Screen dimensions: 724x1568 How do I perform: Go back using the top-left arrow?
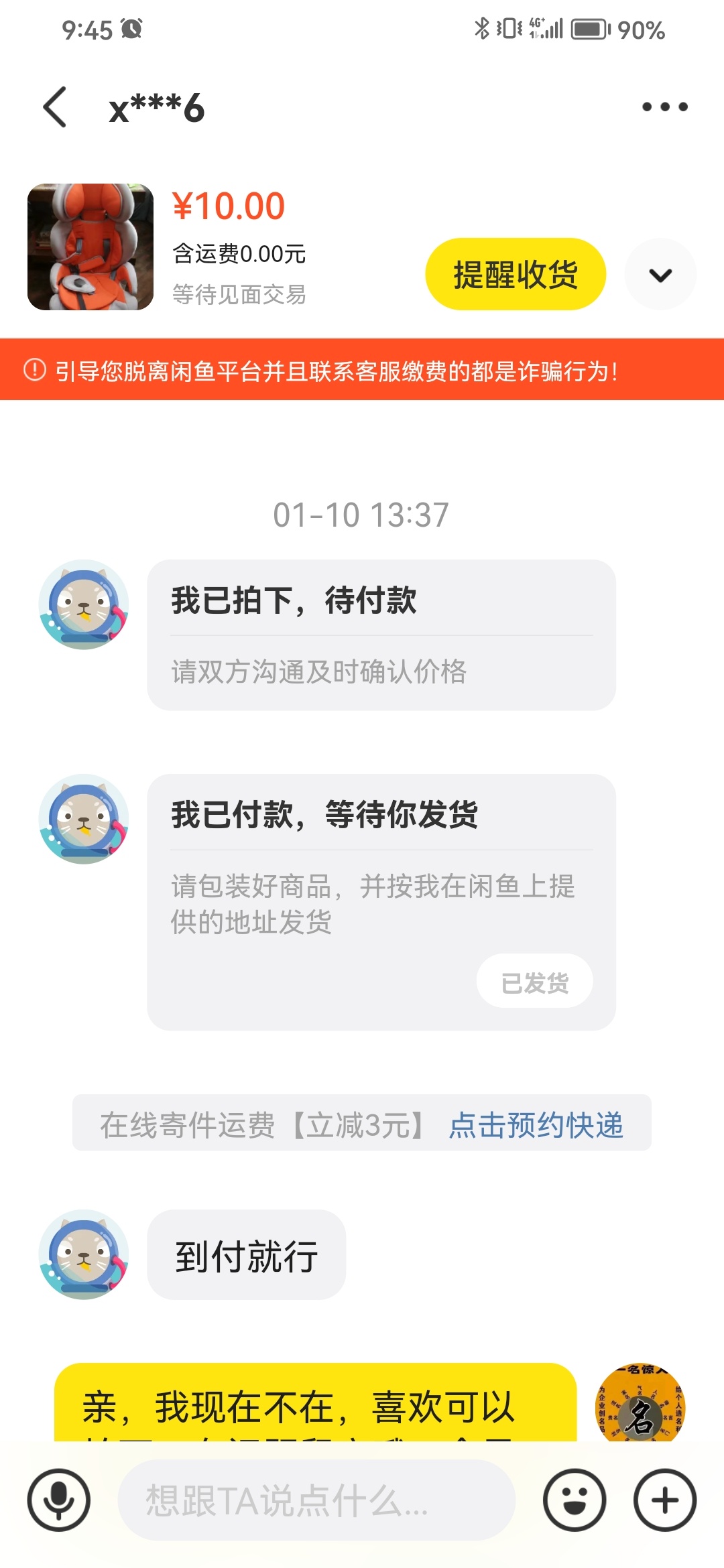point(55,107)
